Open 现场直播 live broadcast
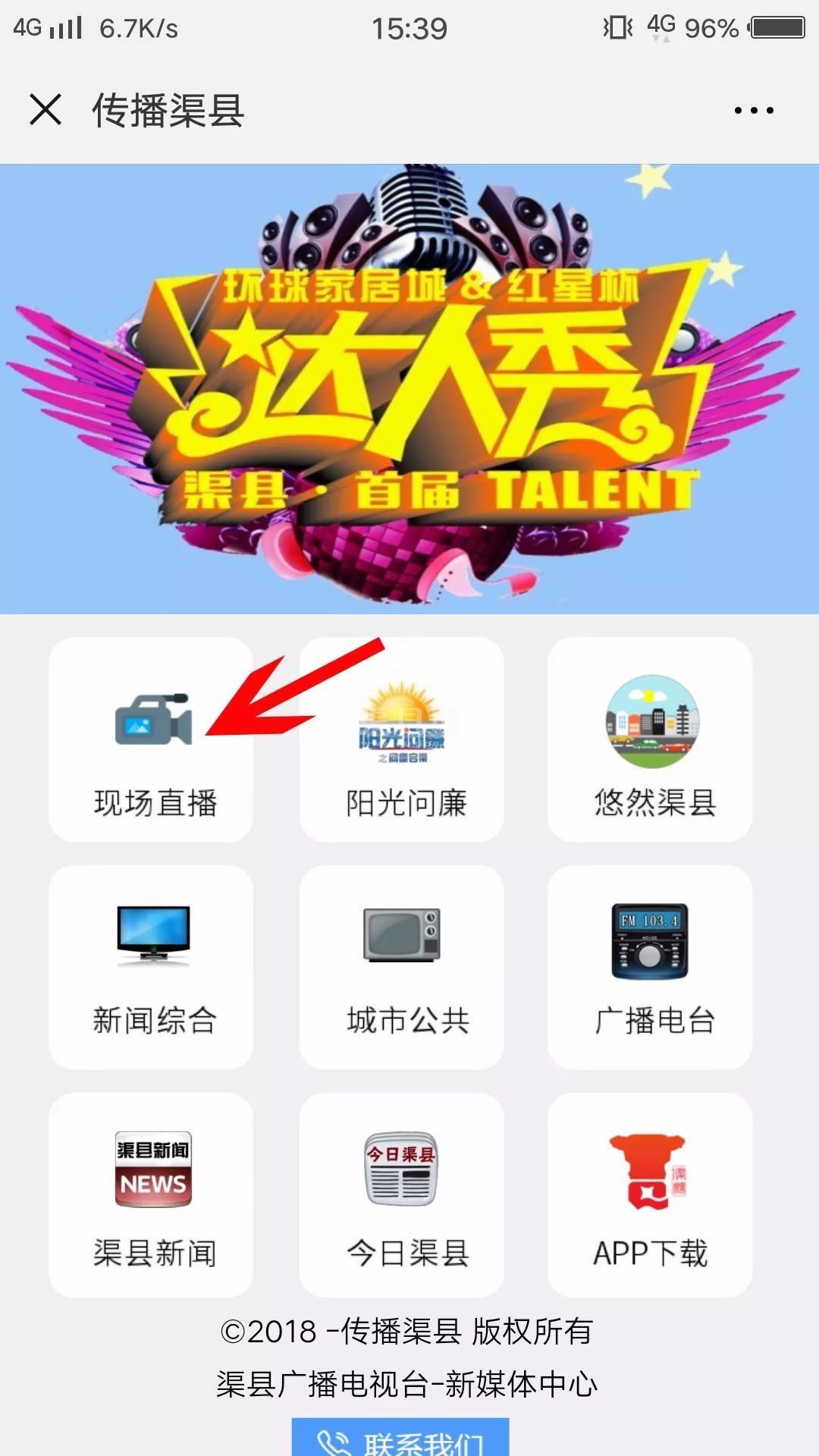819x1456 pixels. (x=151, y=739)
